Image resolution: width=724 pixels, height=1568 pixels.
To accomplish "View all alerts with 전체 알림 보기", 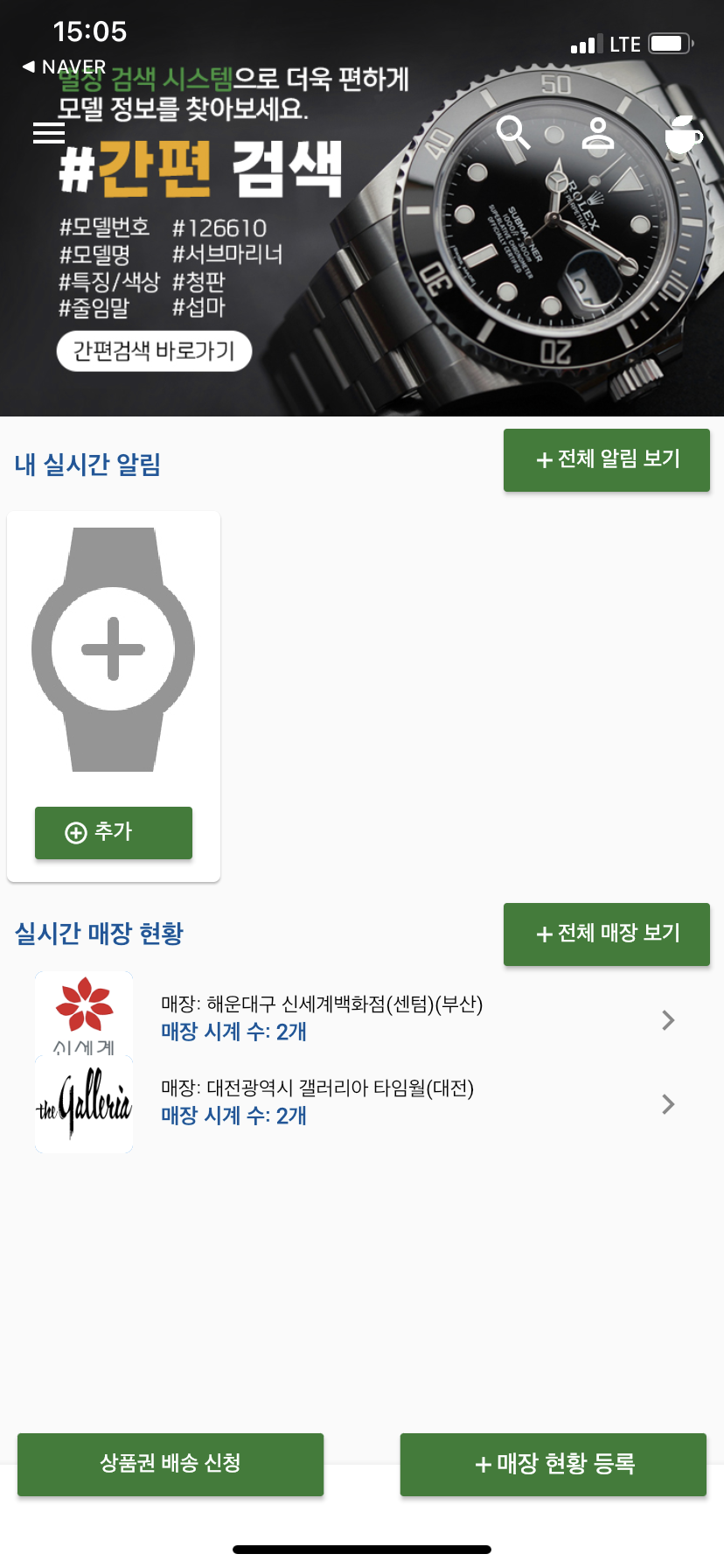I will click(607, 459).
